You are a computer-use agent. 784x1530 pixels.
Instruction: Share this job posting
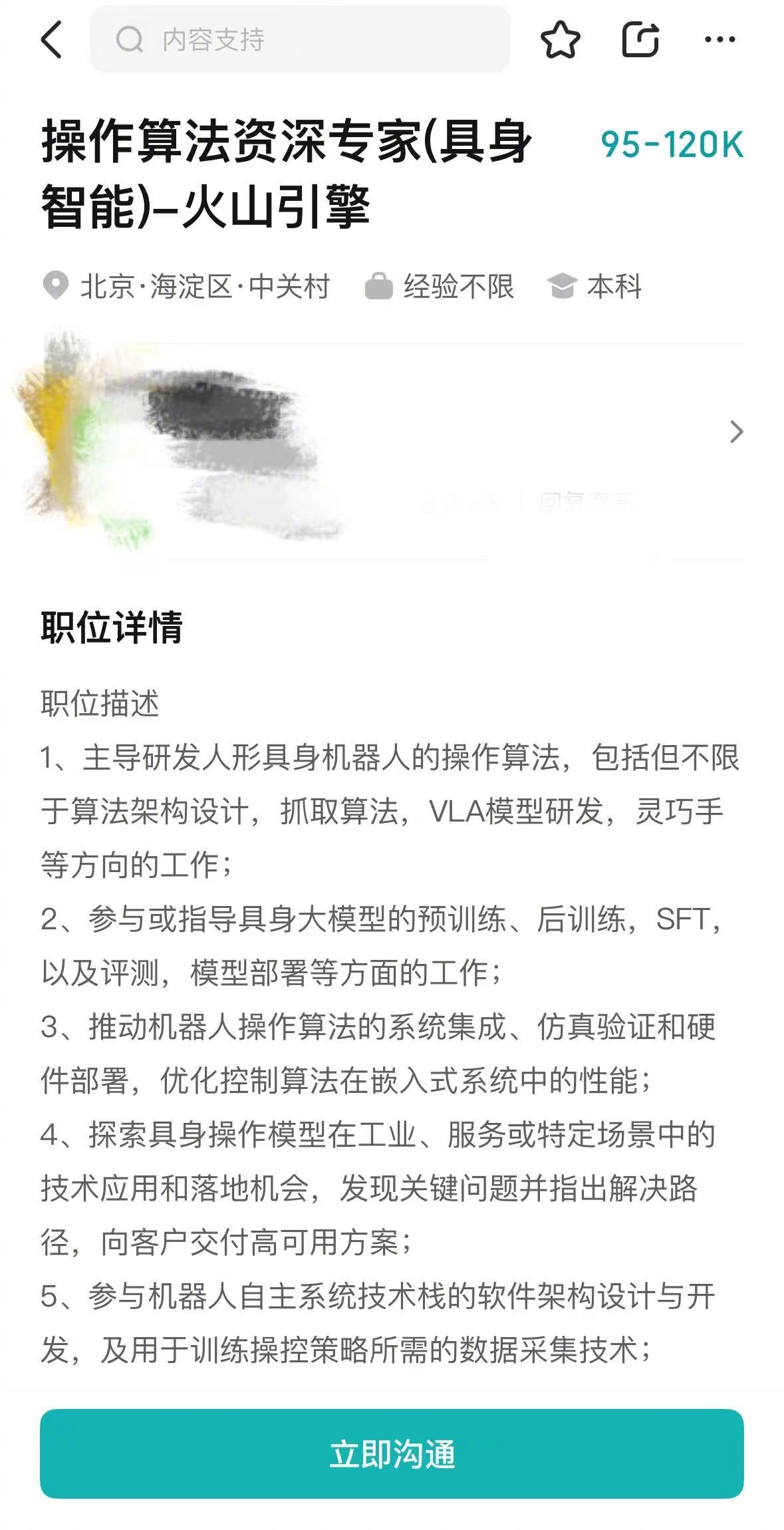[640, 40]
